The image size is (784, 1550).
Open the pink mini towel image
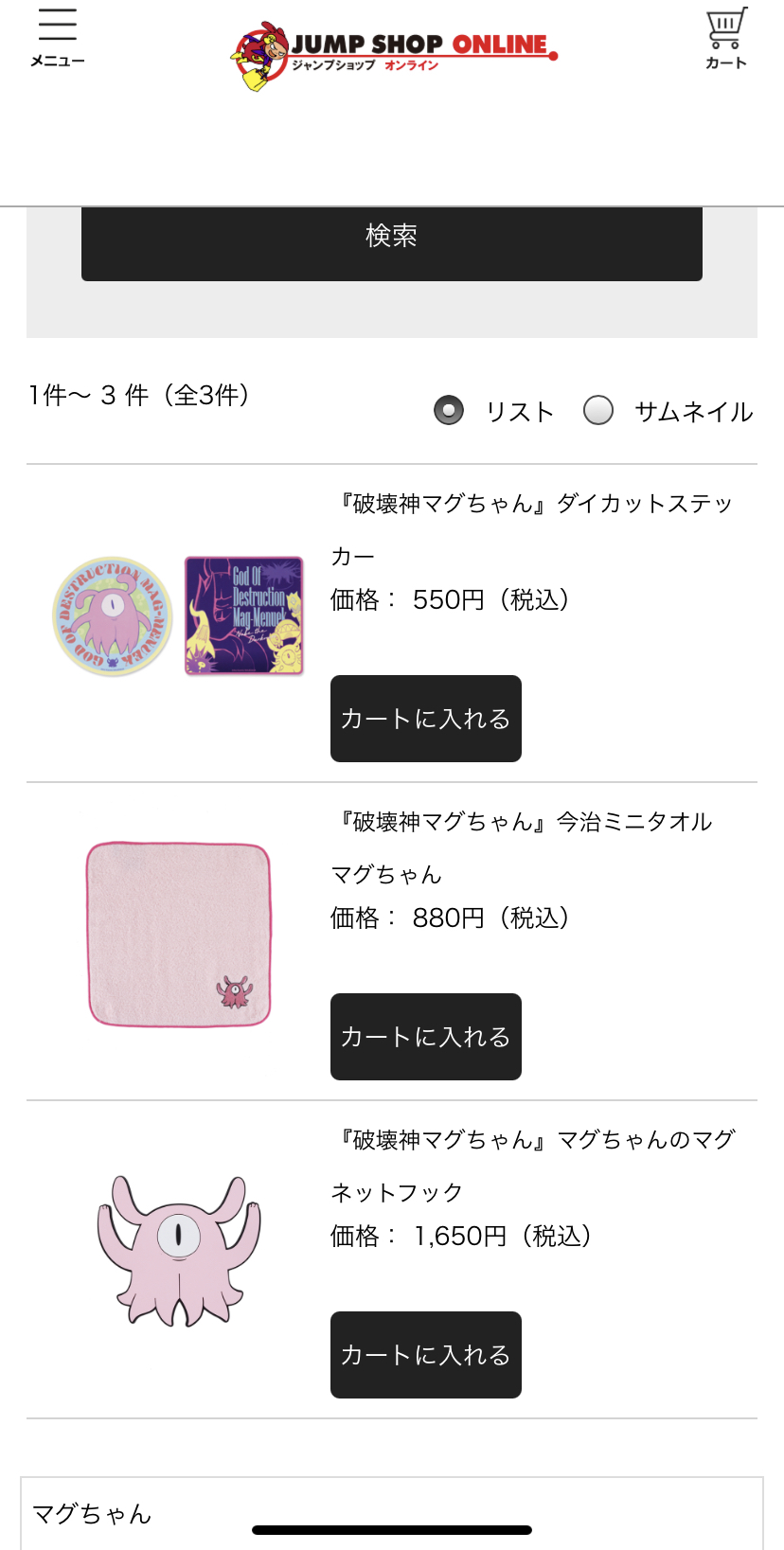click(x=178, y=934)
